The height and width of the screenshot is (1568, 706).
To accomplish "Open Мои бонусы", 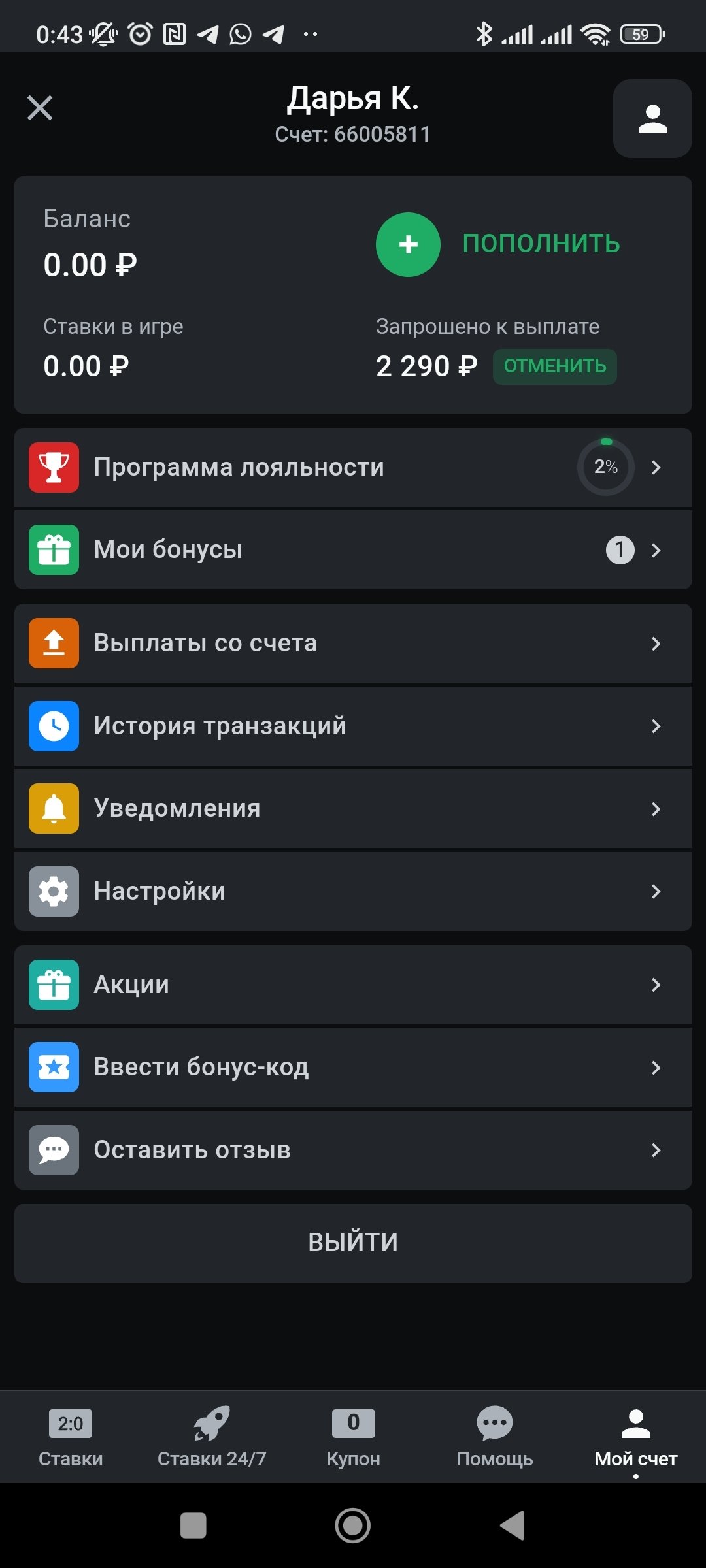I will pyautogui.click(x=353, y=550).
